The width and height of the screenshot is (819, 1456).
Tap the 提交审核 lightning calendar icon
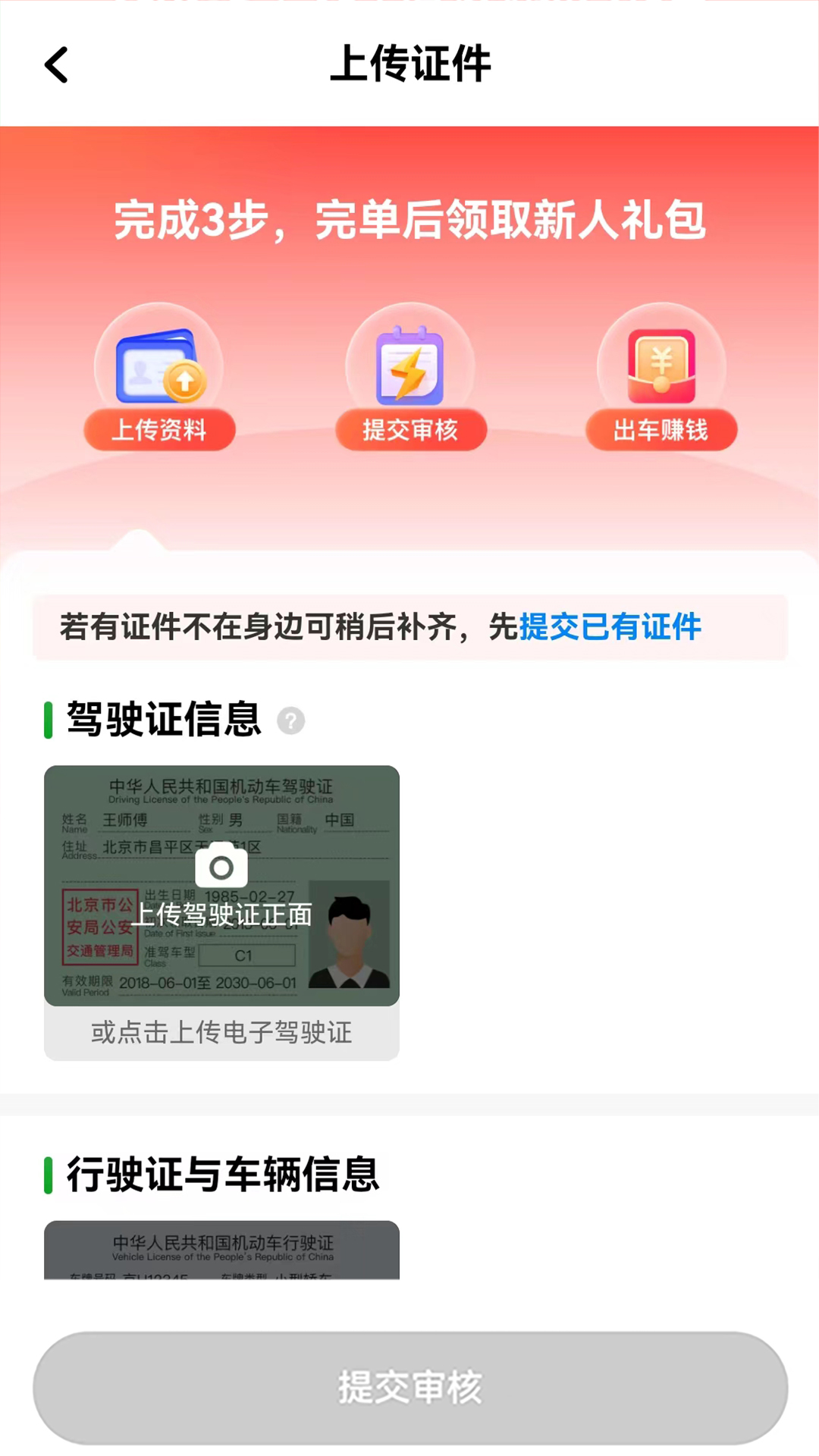(x=410, y=368)
